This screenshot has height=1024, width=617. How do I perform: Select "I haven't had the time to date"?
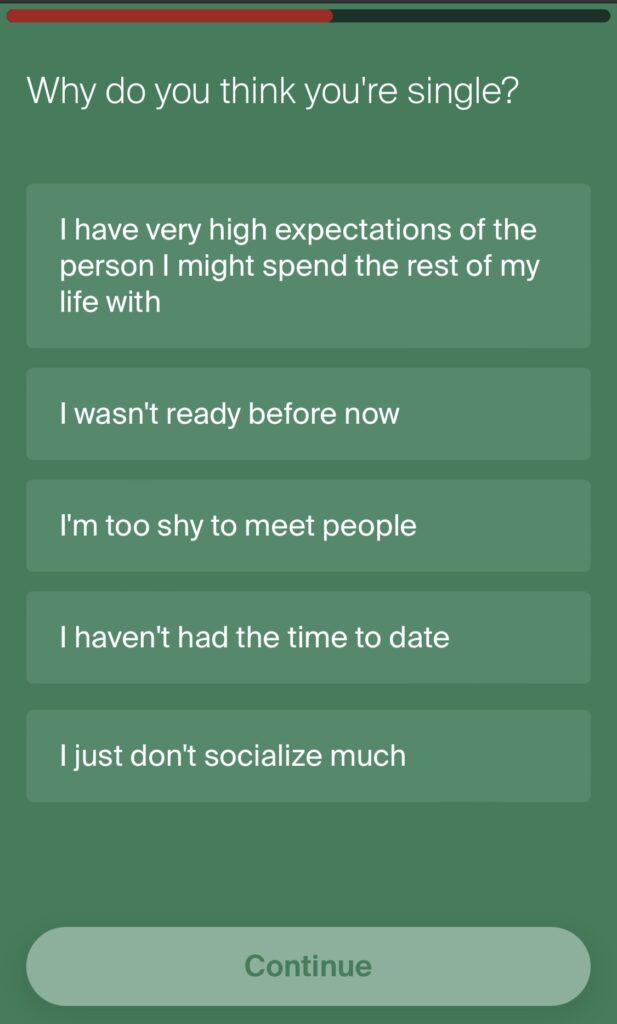308,638
